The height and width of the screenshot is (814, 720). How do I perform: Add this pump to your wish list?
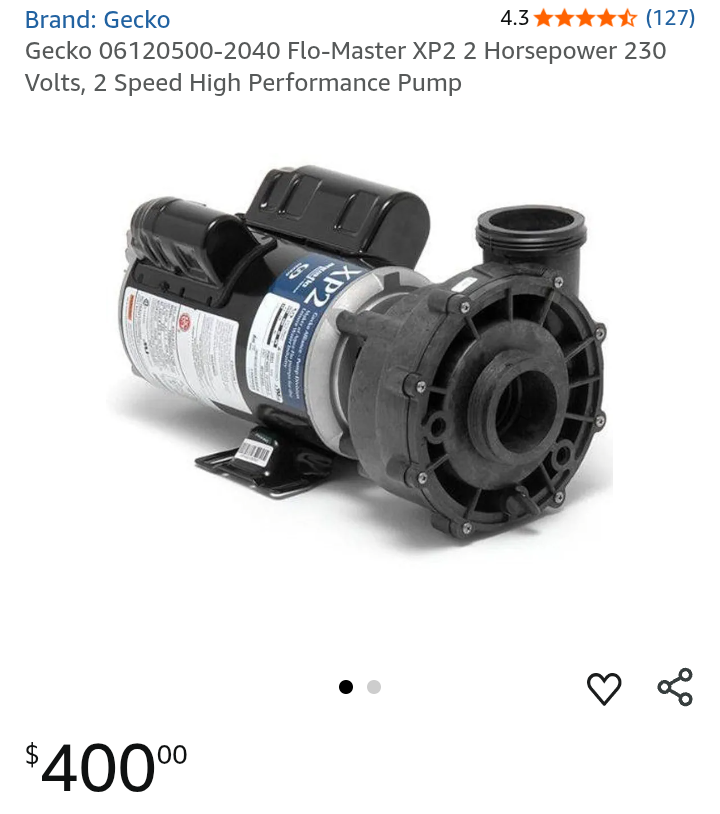604,688
